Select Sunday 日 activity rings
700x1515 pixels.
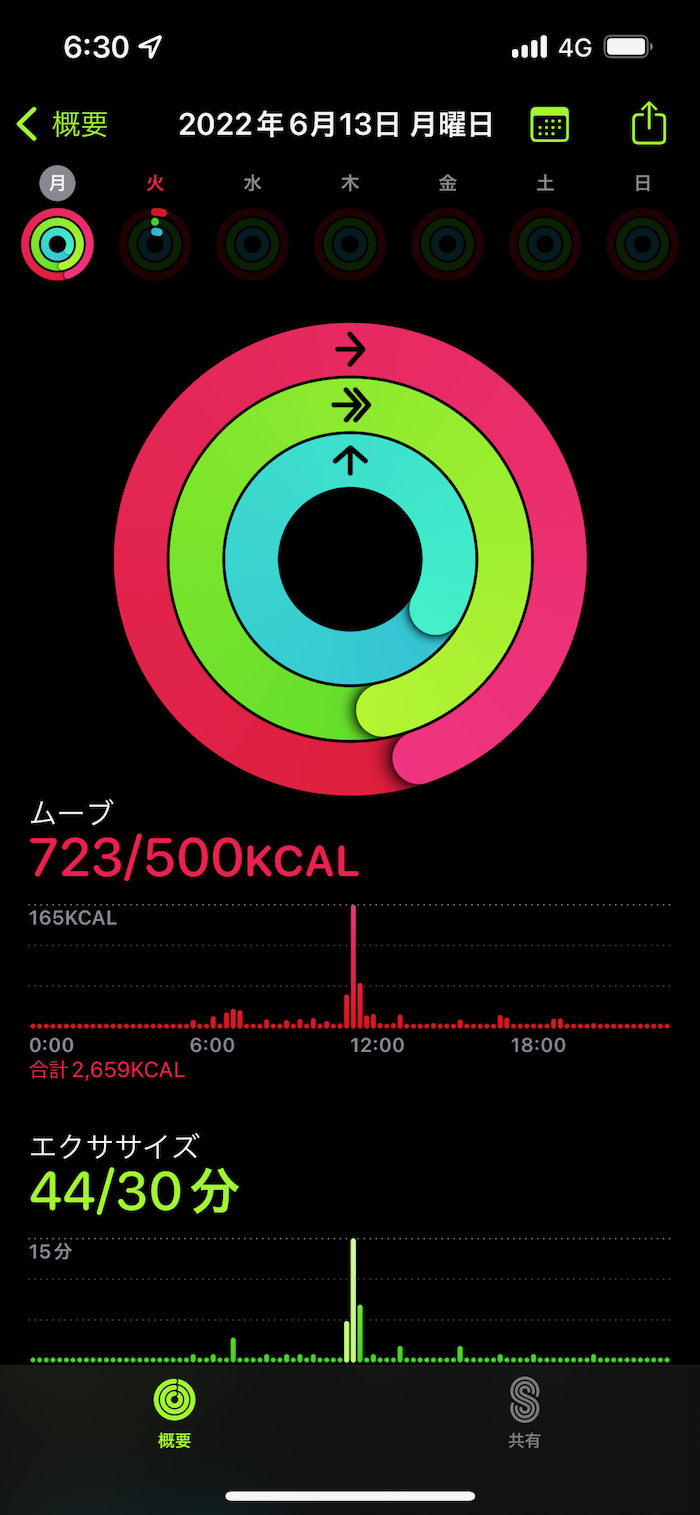(x=642, y=244)
